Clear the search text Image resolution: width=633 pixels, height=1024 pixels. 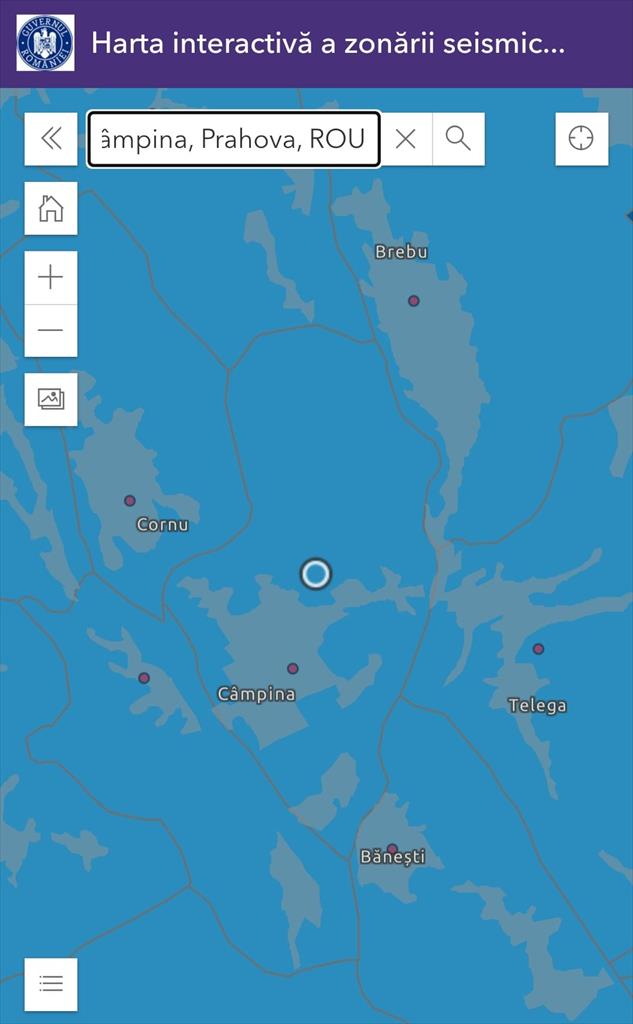pyautogui.click(x=406, y=139)
